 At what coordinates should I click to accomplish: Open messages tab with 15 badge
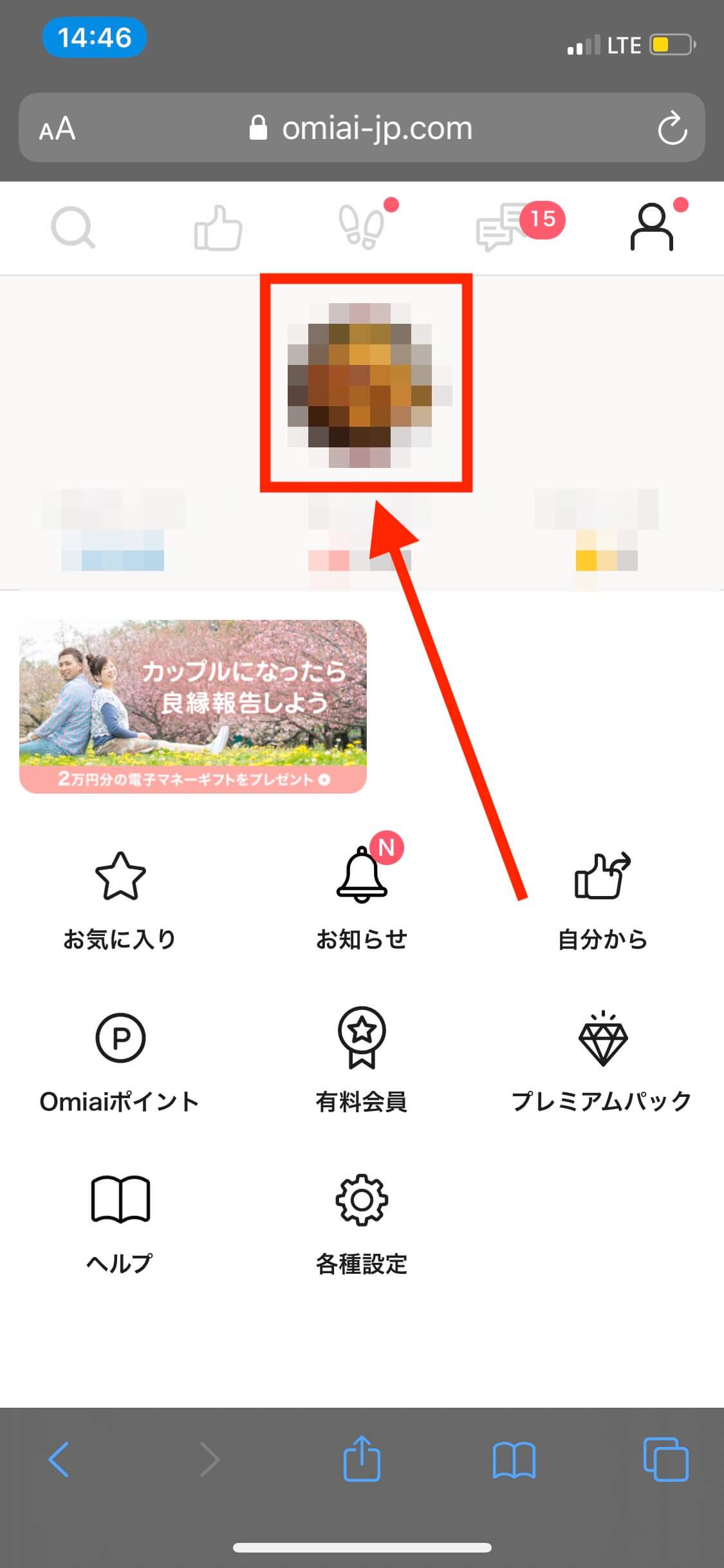(x=507, y=228)
